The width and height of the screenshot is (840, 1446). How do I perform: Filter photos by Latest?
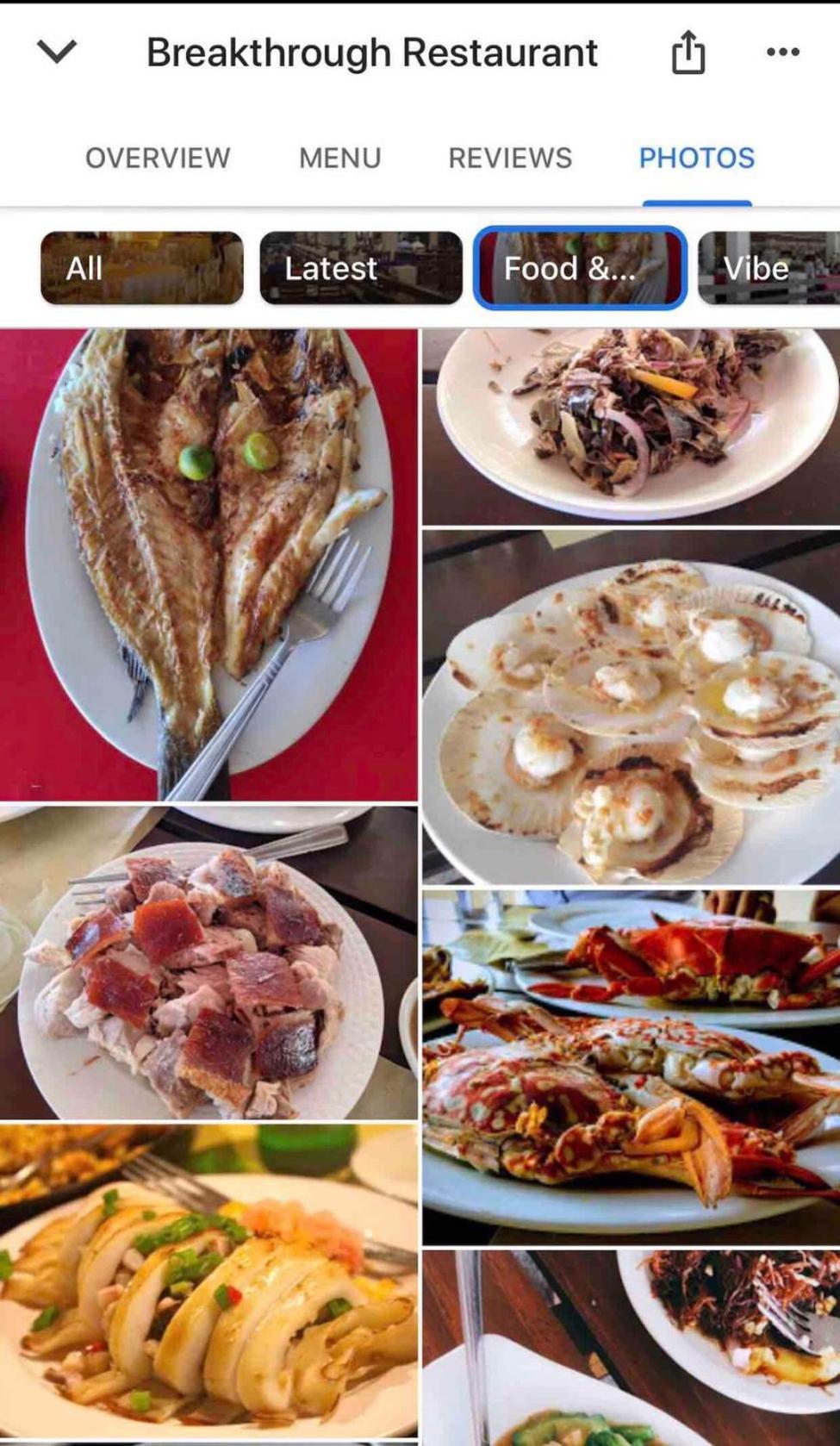click(361, 268)
